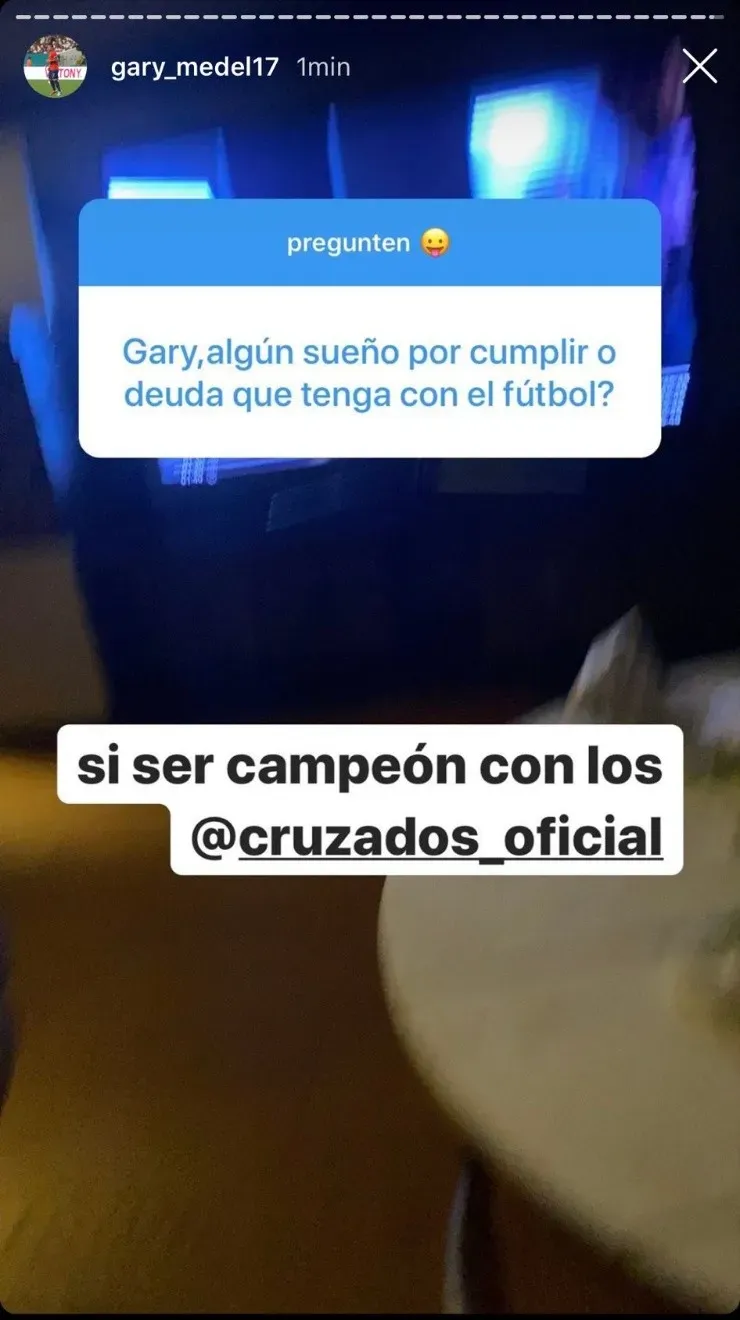This screenshot has height=1320, width=740.
Task: Open the gary_medel17 username link
Action: click(195, 68)
